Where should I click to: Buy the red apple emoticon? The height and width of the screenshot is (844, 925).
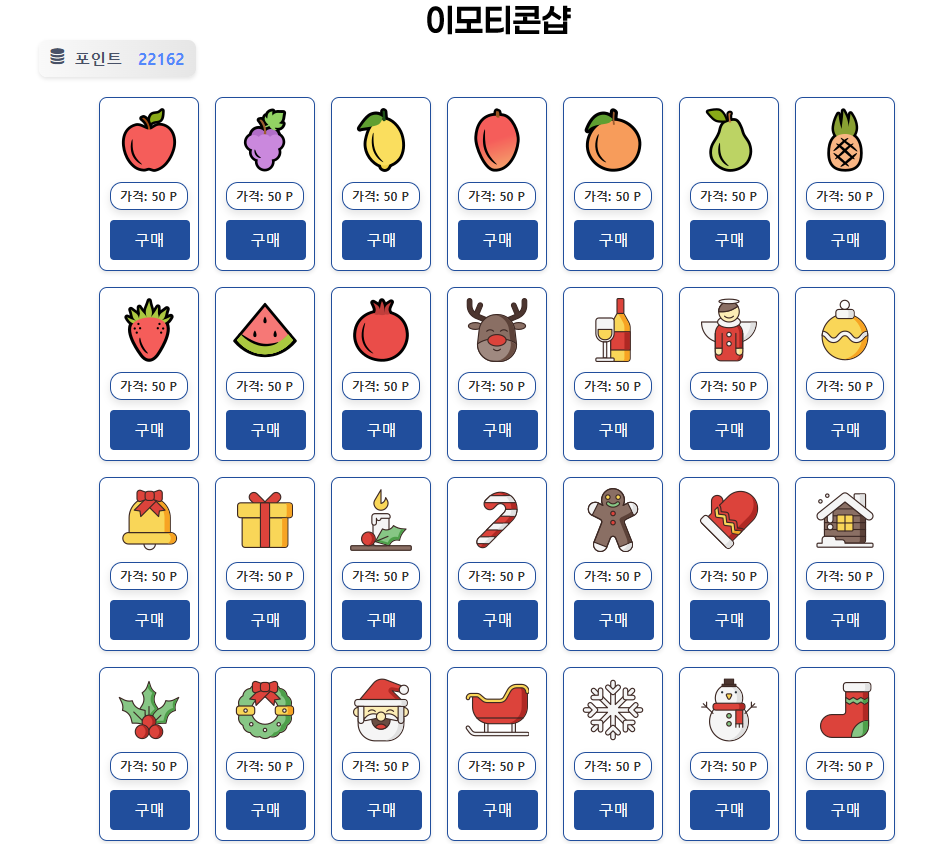tap(149, 240)
